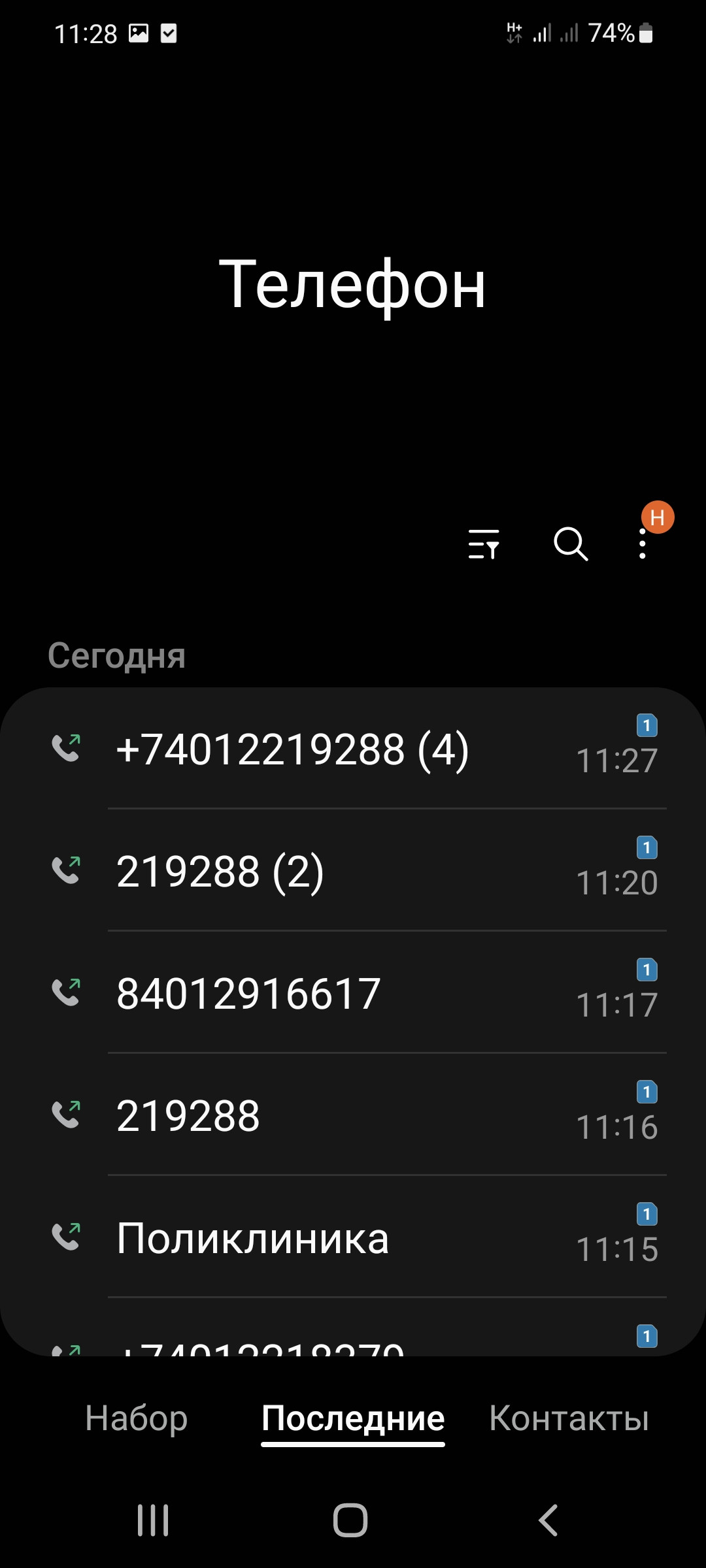Open the Поликлиника call entry
This screenshot has width=706, height=1568.
coord(353,1237)
